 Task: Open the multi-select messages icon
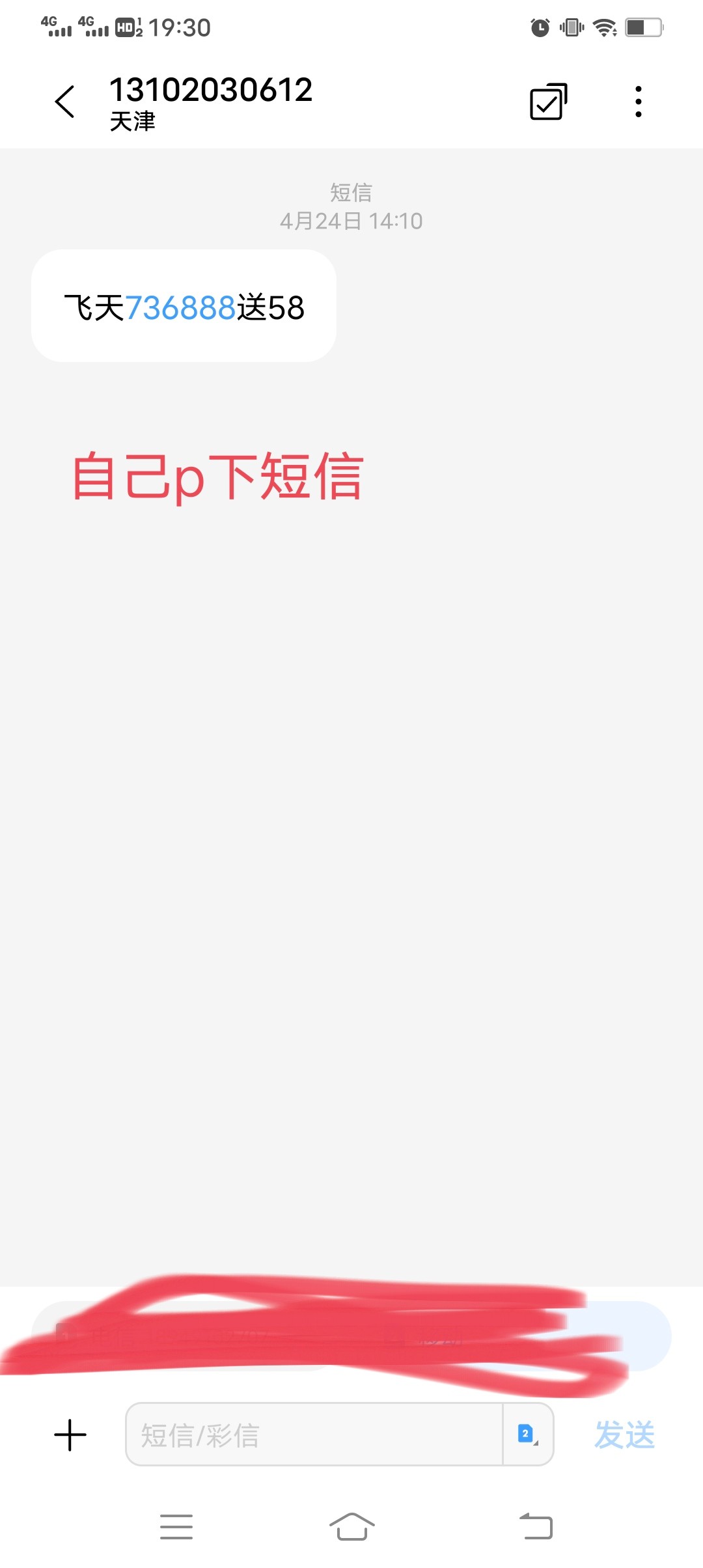pyautogui.click(x=549, y=102)
